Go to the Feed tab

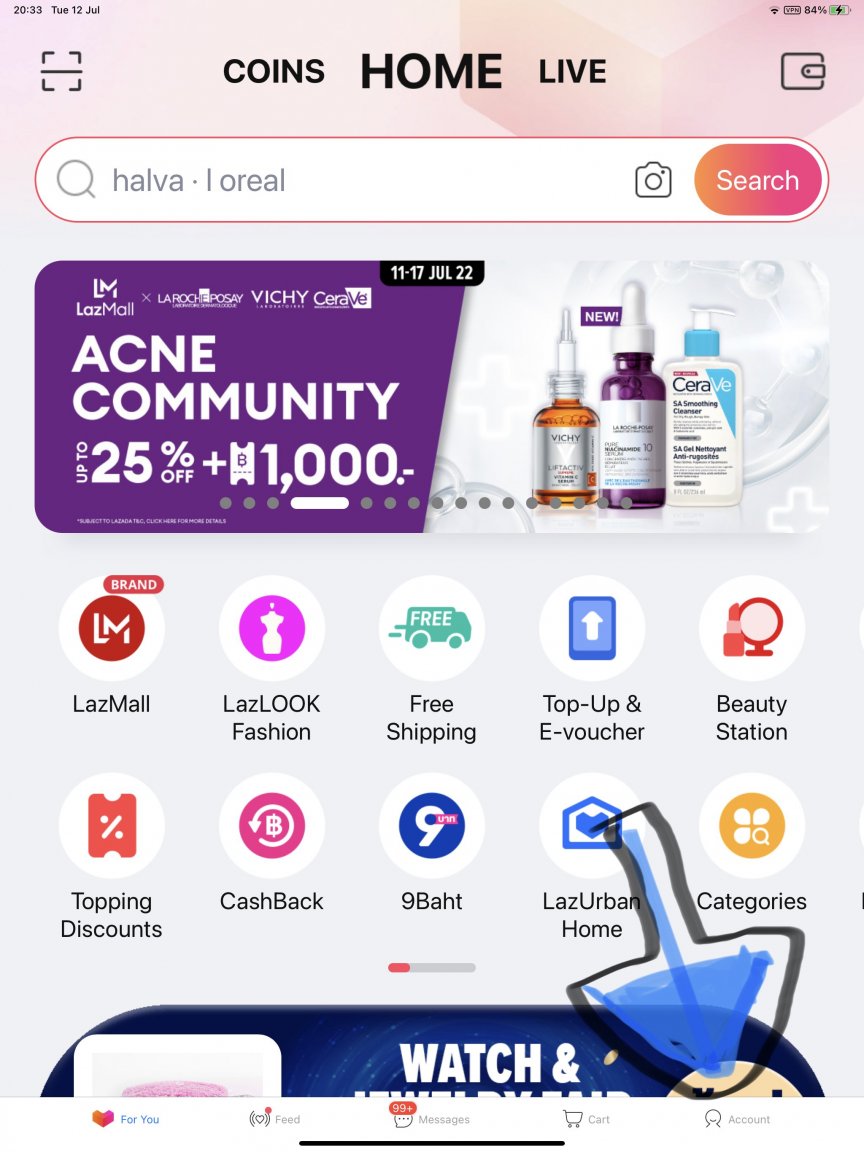[275, 1119]
